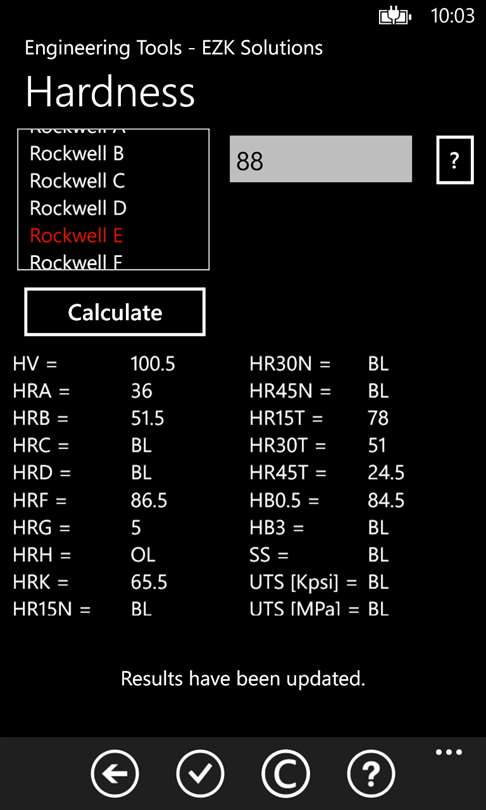The image size is (486, 810).
Task: Expand the app bar three-dot menu
Action: tap(449, 752)
